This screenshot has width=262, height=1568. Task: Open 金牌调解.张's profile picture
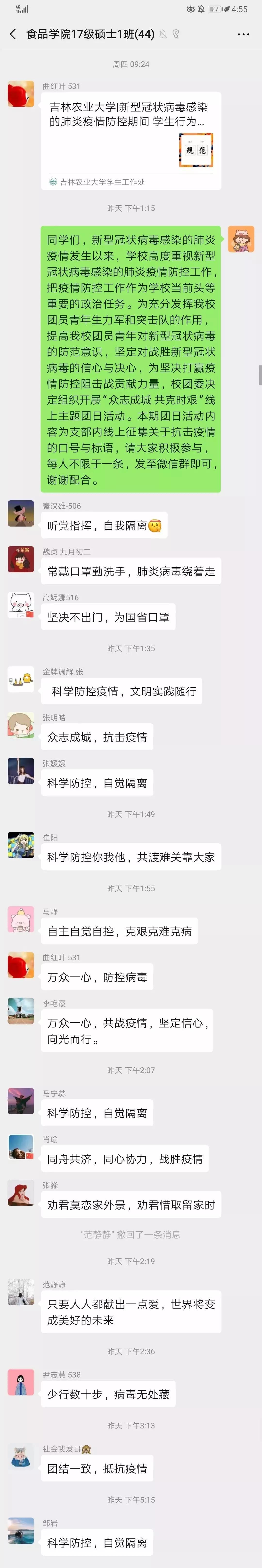(21, 679)
